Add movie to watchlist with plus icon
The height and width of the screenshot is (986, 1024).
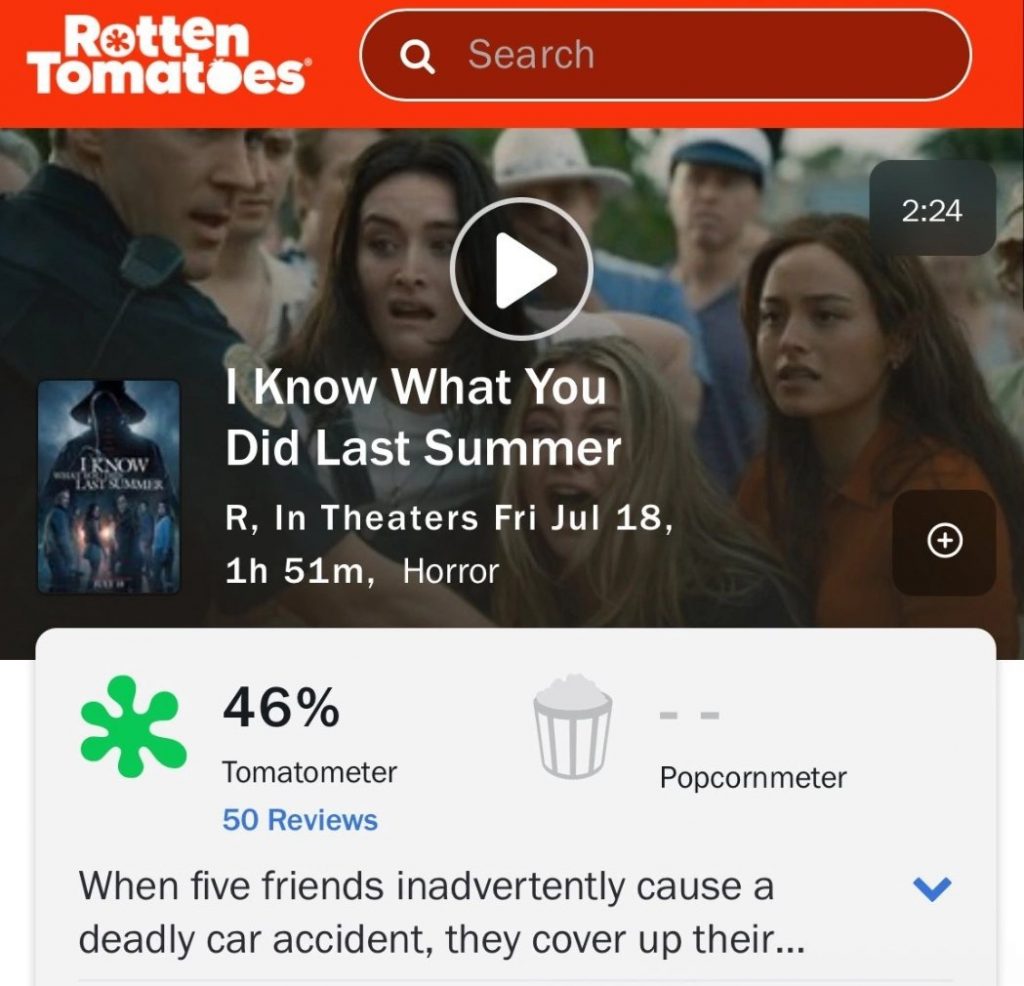(x=944, y=542)
